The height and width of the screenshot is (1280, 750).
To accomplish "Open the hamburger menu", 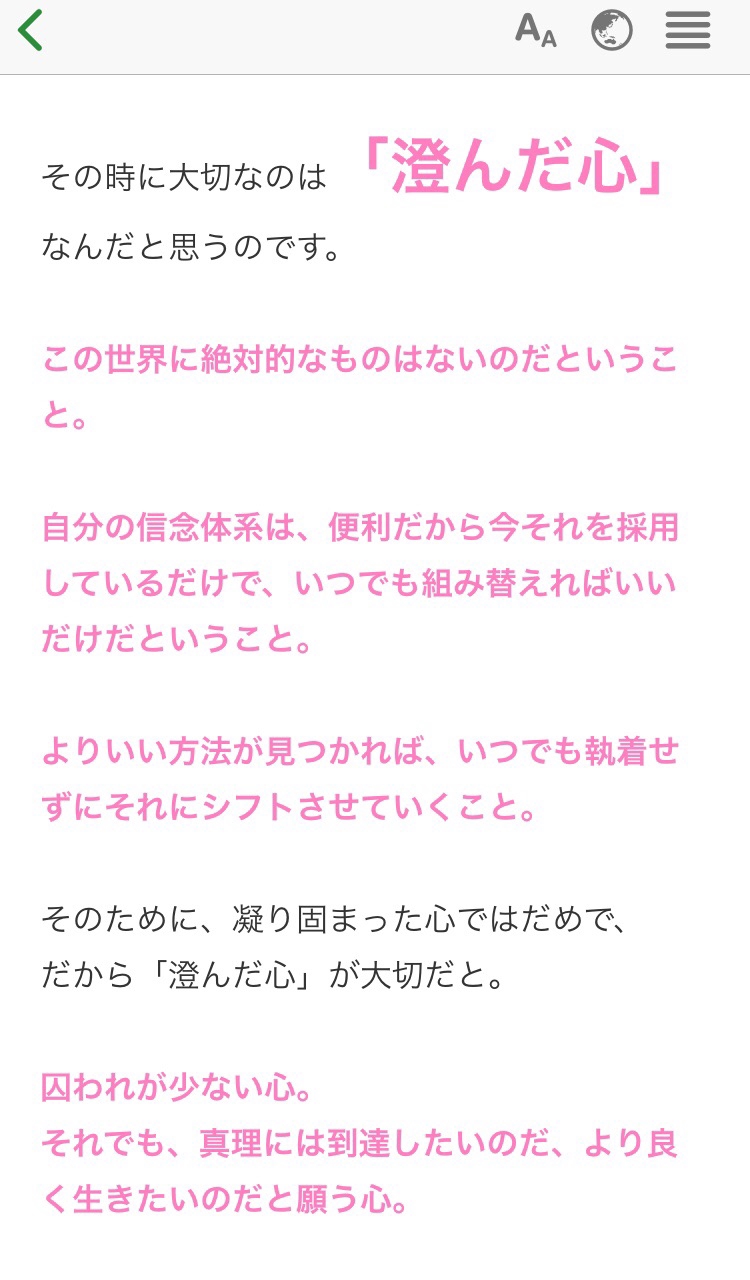I will tap(688, 30).
